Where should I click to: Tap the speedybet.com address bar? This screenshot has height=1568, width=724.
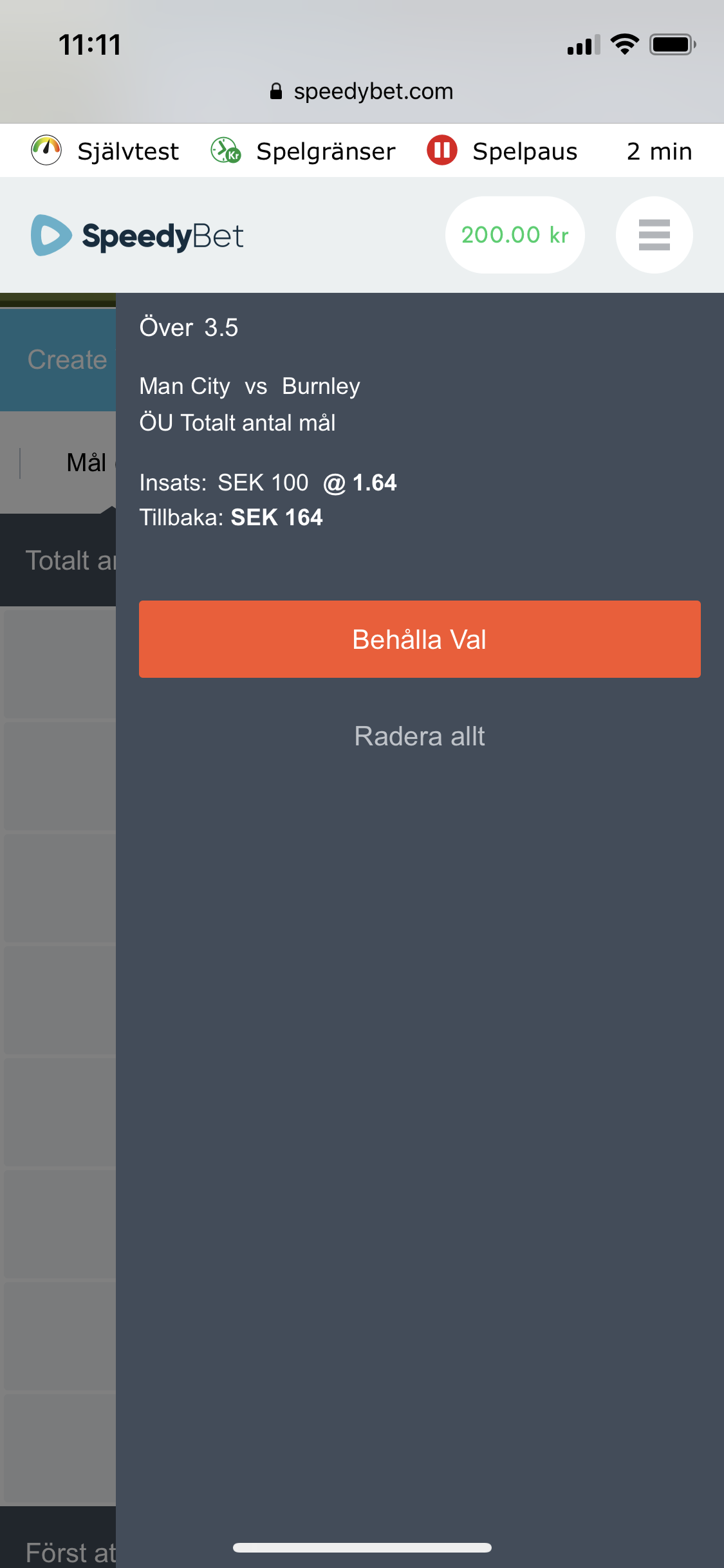[x=362, y=91]
